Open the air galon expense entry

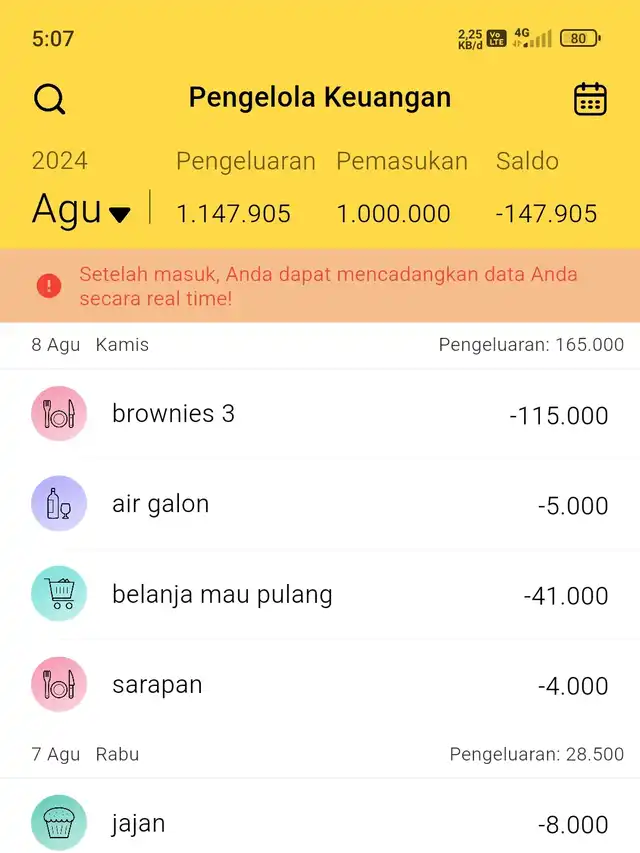click(x=320, y=504)
